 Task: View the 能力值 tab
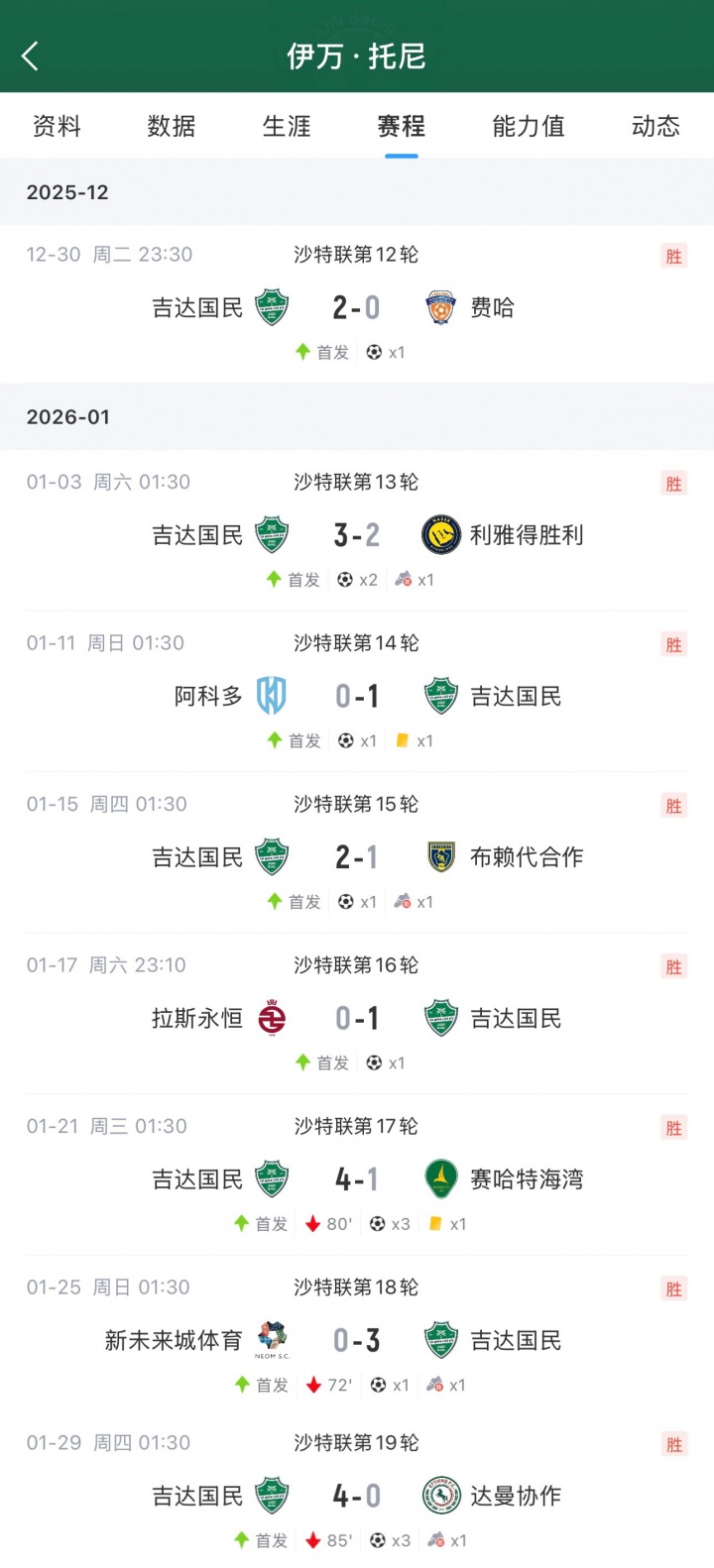528,126
